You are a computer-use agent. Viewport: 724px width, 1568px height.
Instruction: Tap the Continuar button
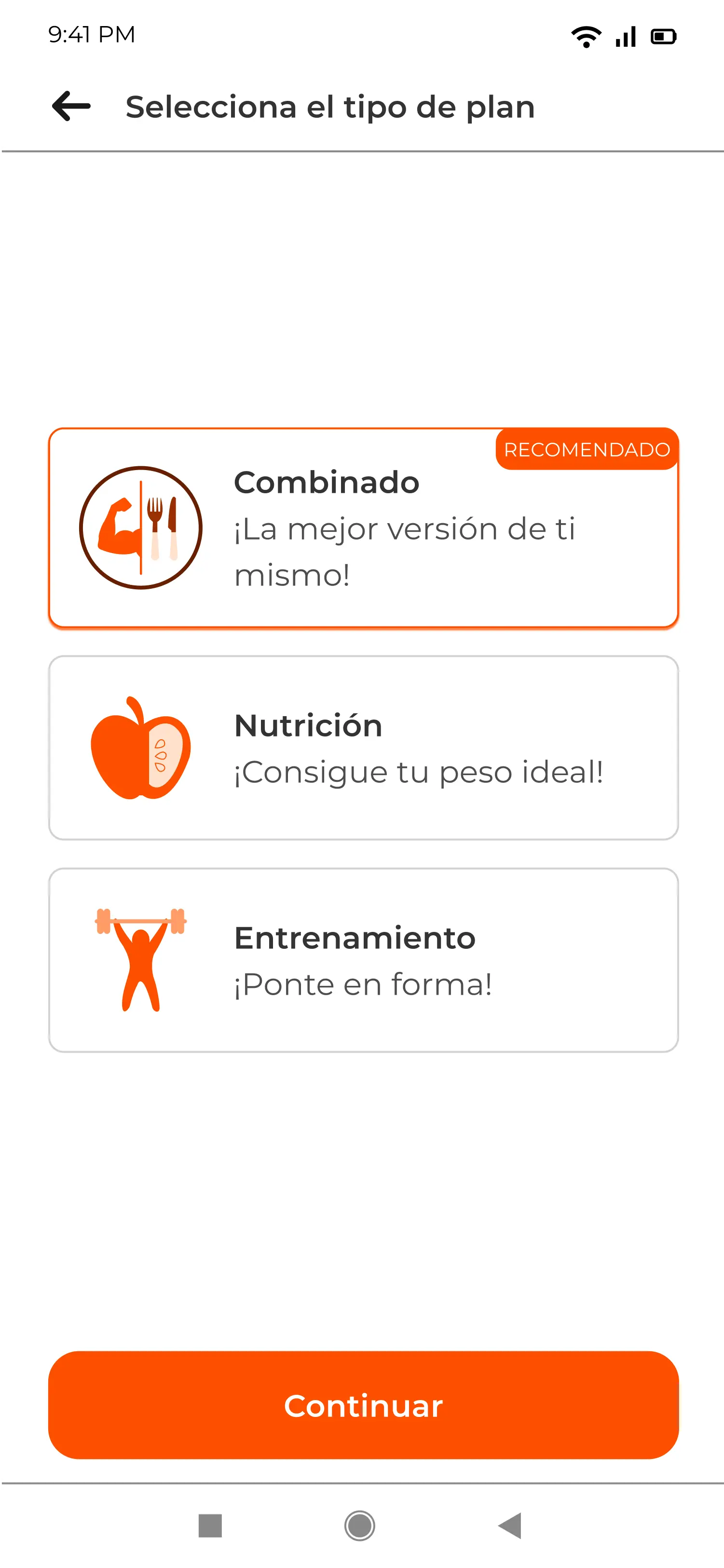[363, 1405]
